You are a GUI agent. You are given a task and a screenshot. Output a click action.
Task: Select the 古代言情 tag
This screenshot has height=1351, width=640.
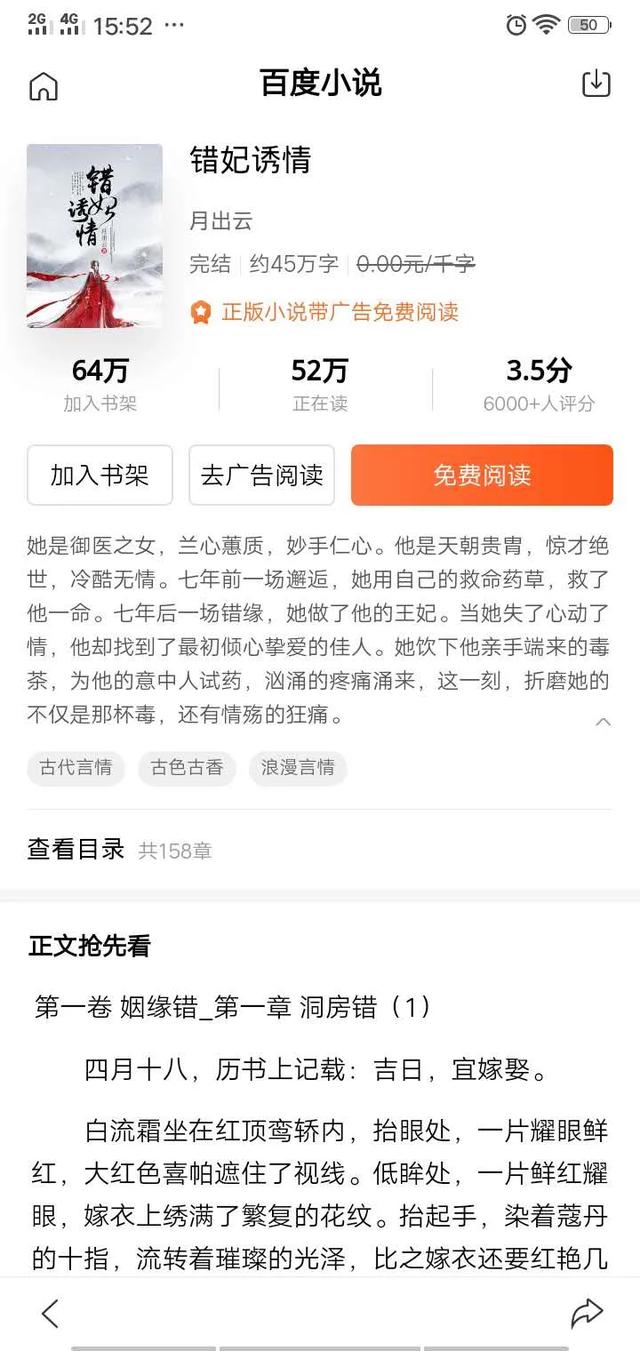click(x=76, y=768)
